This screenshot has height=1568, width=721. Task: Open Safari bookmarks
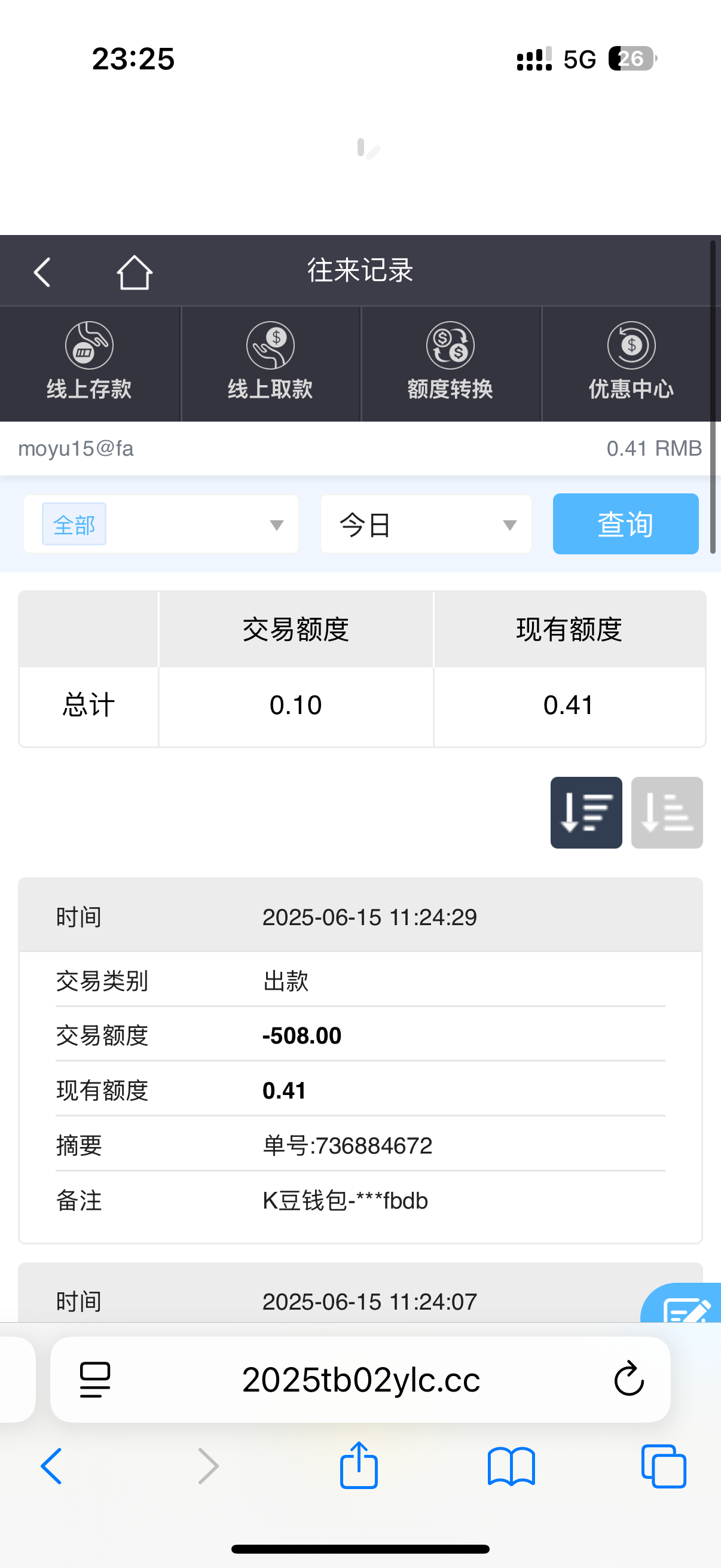click(x=511, y=1466)
